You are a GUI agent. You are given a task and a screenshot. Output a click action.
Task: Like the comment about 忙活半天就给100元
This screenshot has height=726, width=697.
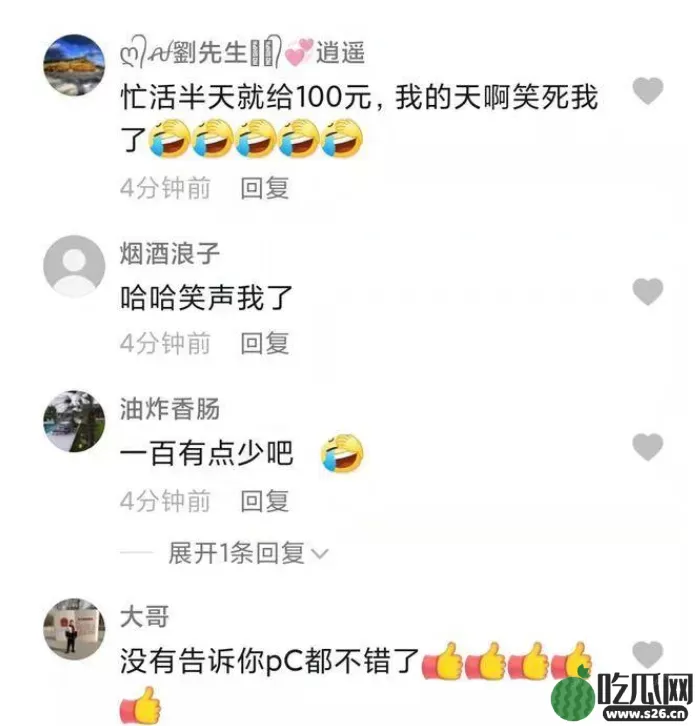648,91
